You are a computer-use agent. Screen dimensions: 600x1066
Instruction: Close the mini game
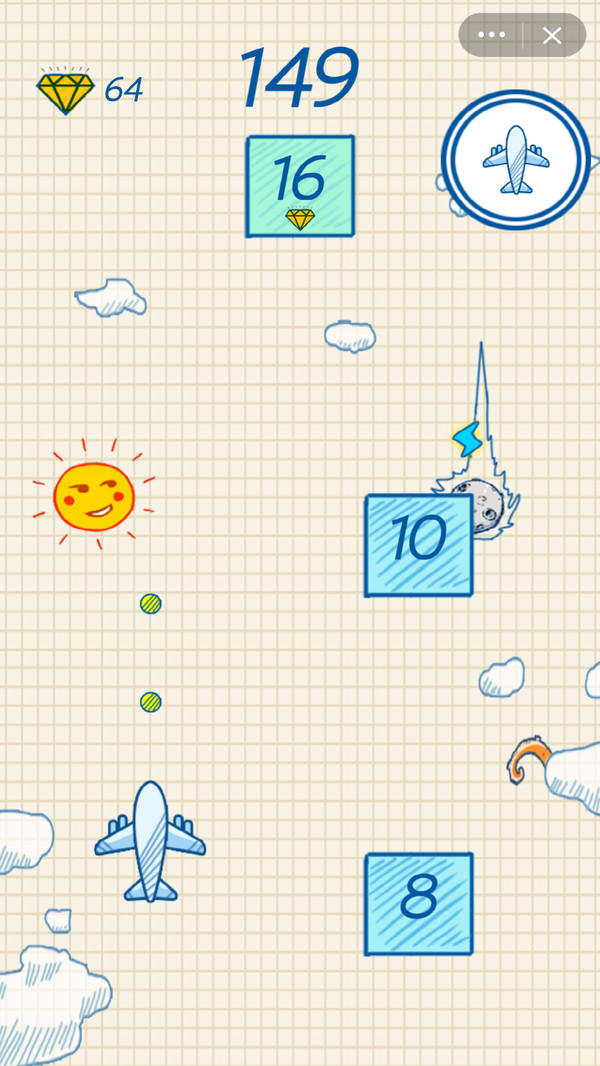click(552, 35)
